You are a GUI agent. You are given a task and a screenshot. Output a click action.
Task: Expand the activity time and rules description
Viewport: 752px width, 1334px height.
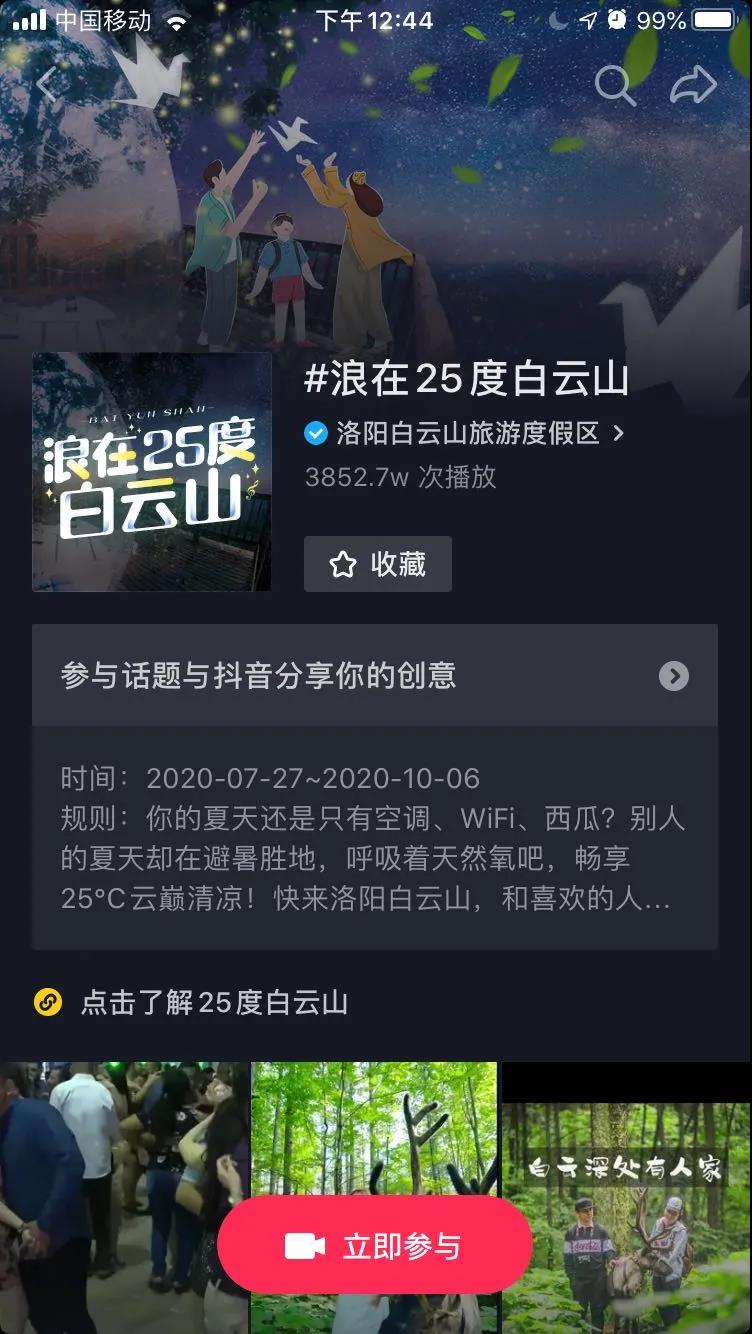coord(375,838)
